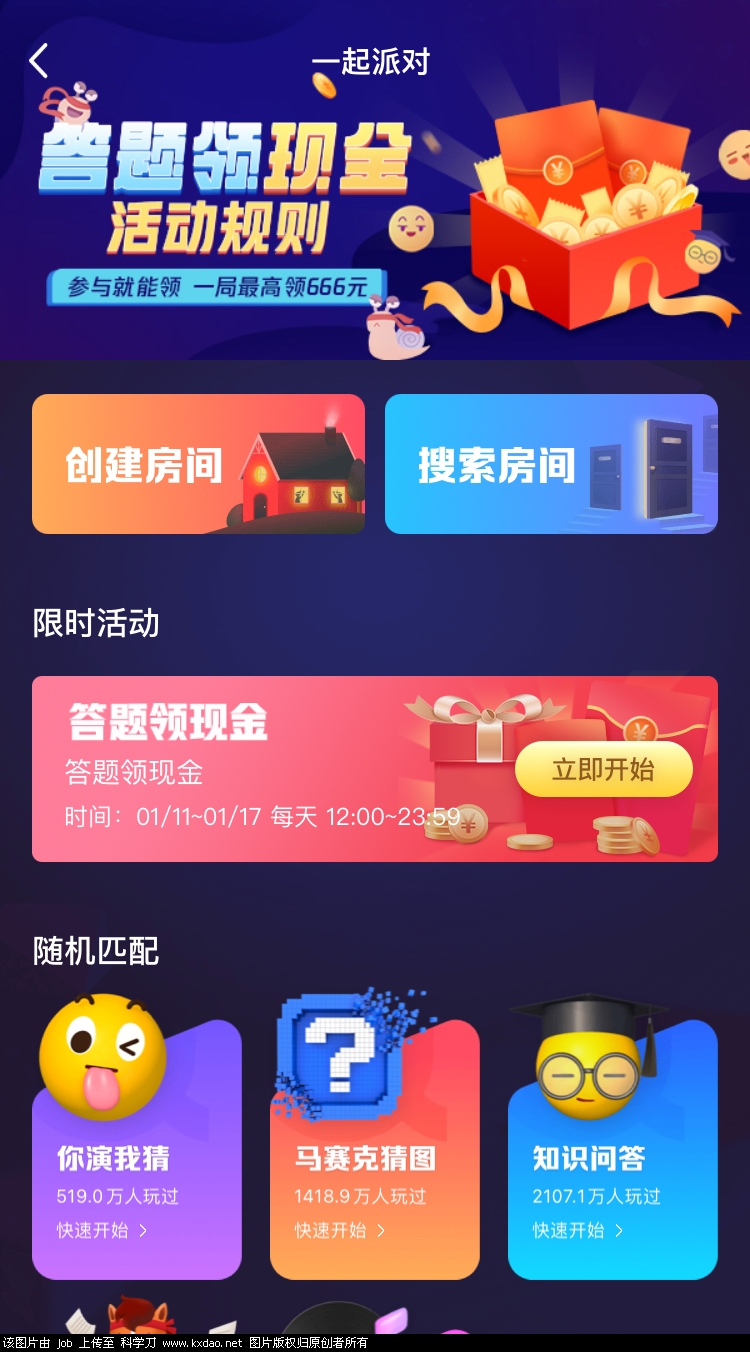
Task: Open the 你演我猜 game card
Action: pos(137,1160)
